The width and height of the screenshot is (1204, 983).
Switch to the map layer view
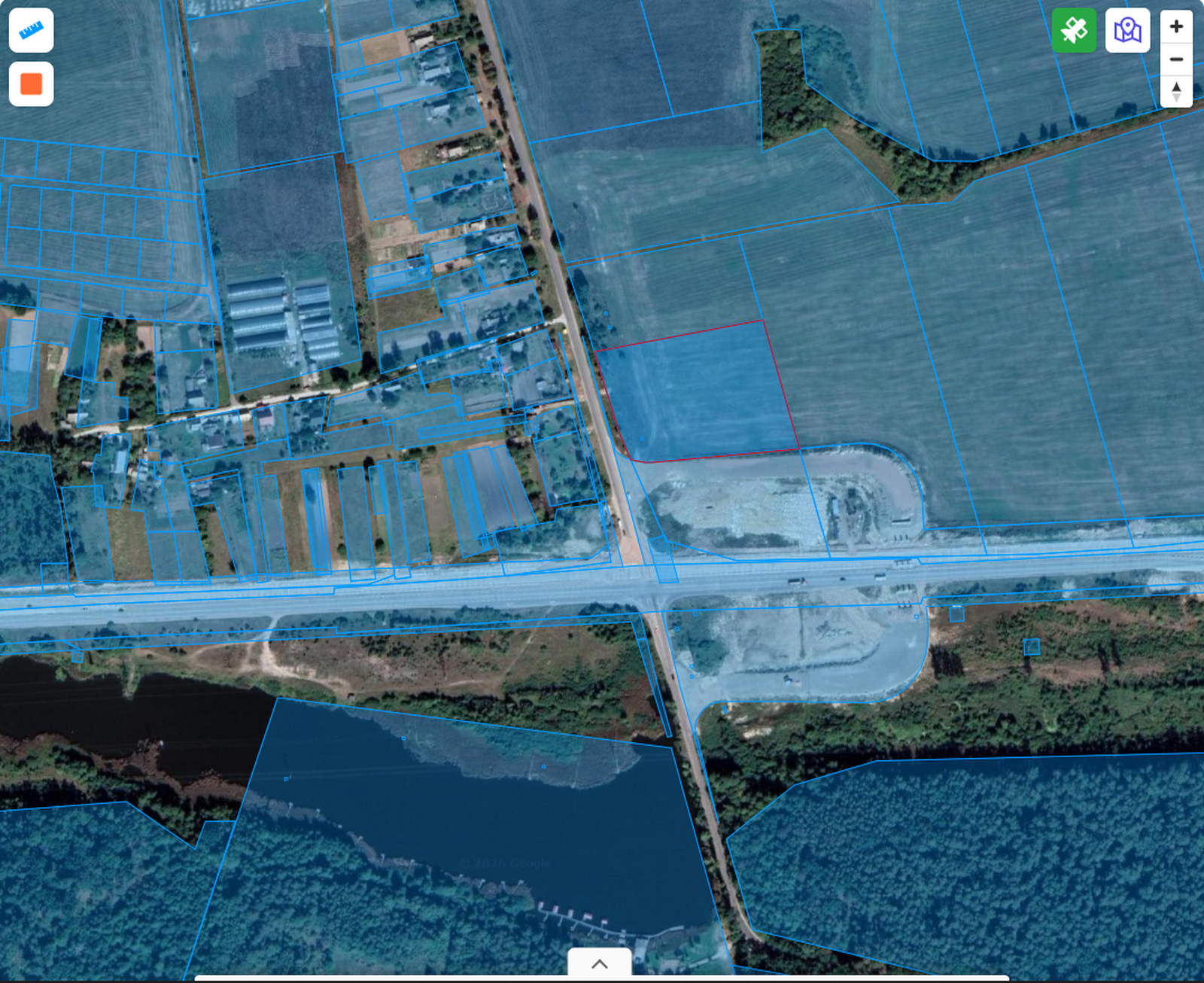click(1127, 30)
